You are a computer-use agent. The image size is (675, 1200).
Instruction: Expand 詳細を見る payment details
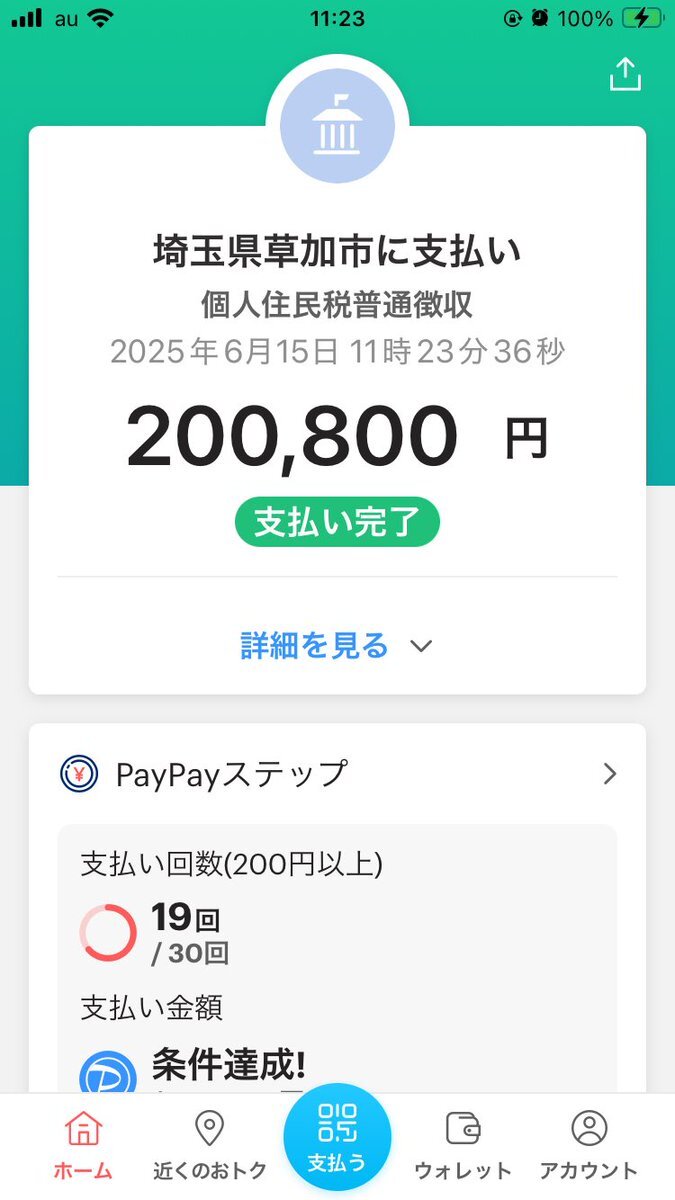[x=337, y=646]
